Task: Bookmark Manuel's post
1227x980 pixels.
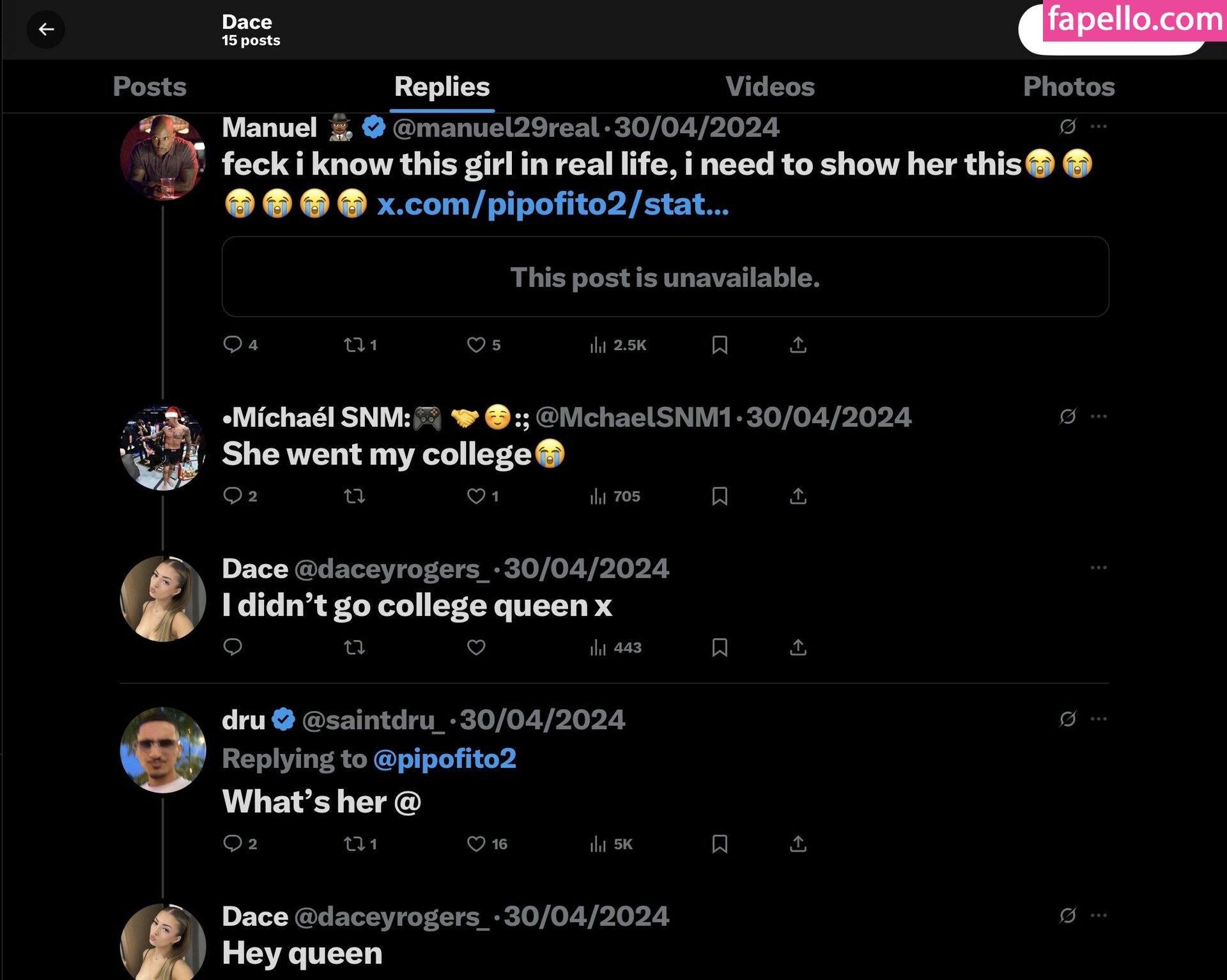Action: point(720,345)
